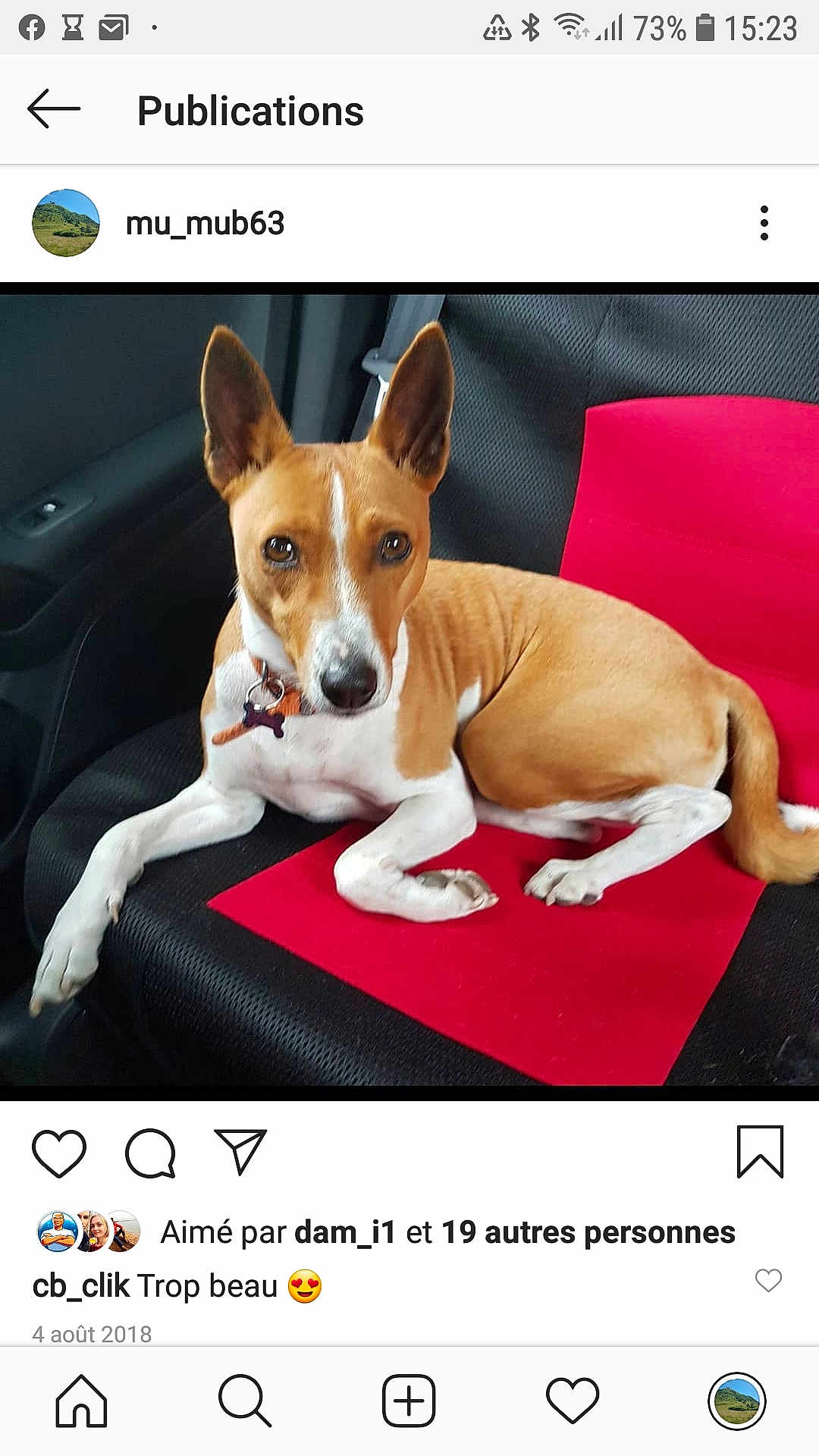
Task: Bookmark this post
Action: pos(760,1152)
